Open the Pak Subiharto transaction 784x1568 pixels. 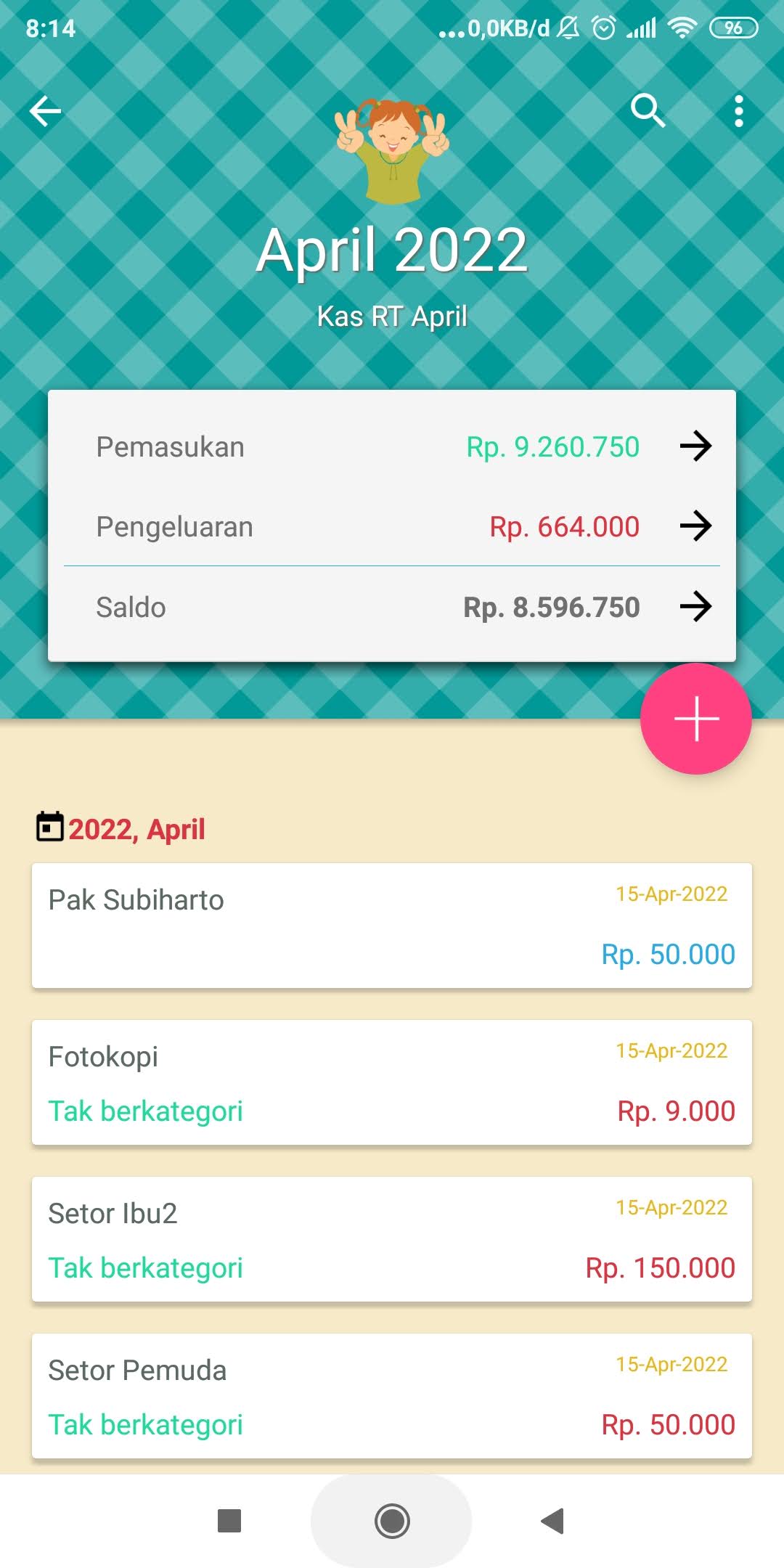pyautogui.click(x=392, y=926)
